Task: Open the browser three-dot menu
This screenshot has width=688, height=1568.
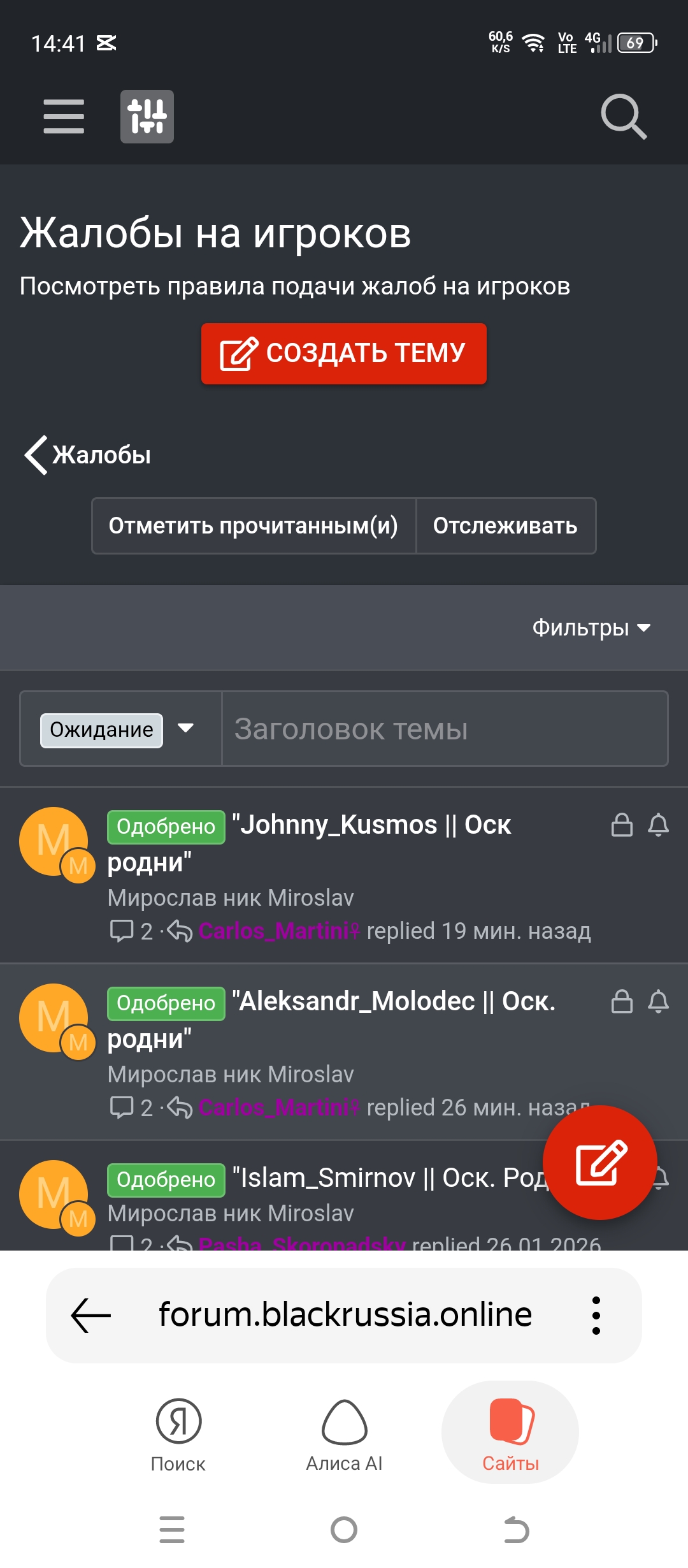Action: (596, 1315)
